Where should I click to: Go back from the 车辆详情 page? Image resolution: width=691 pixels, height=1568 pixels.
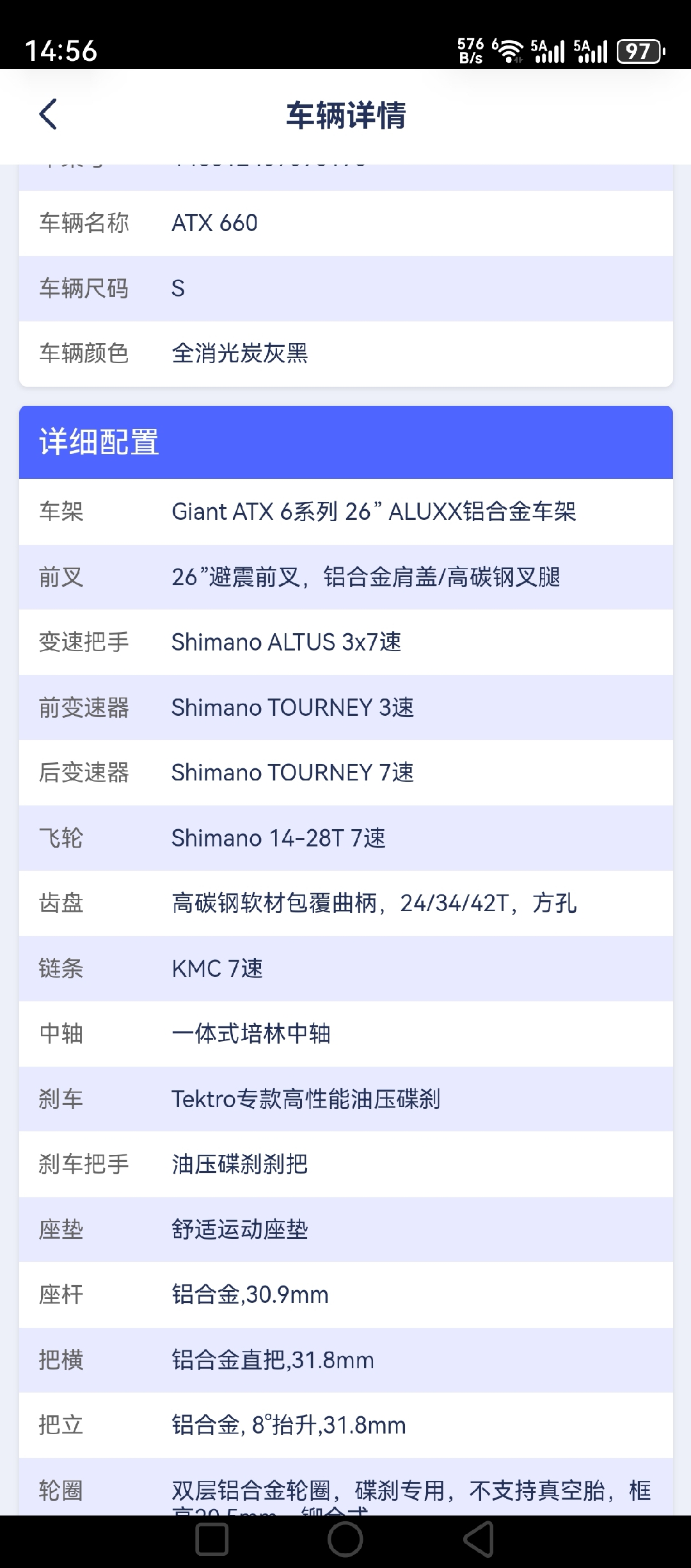click(x=48, y=115)
